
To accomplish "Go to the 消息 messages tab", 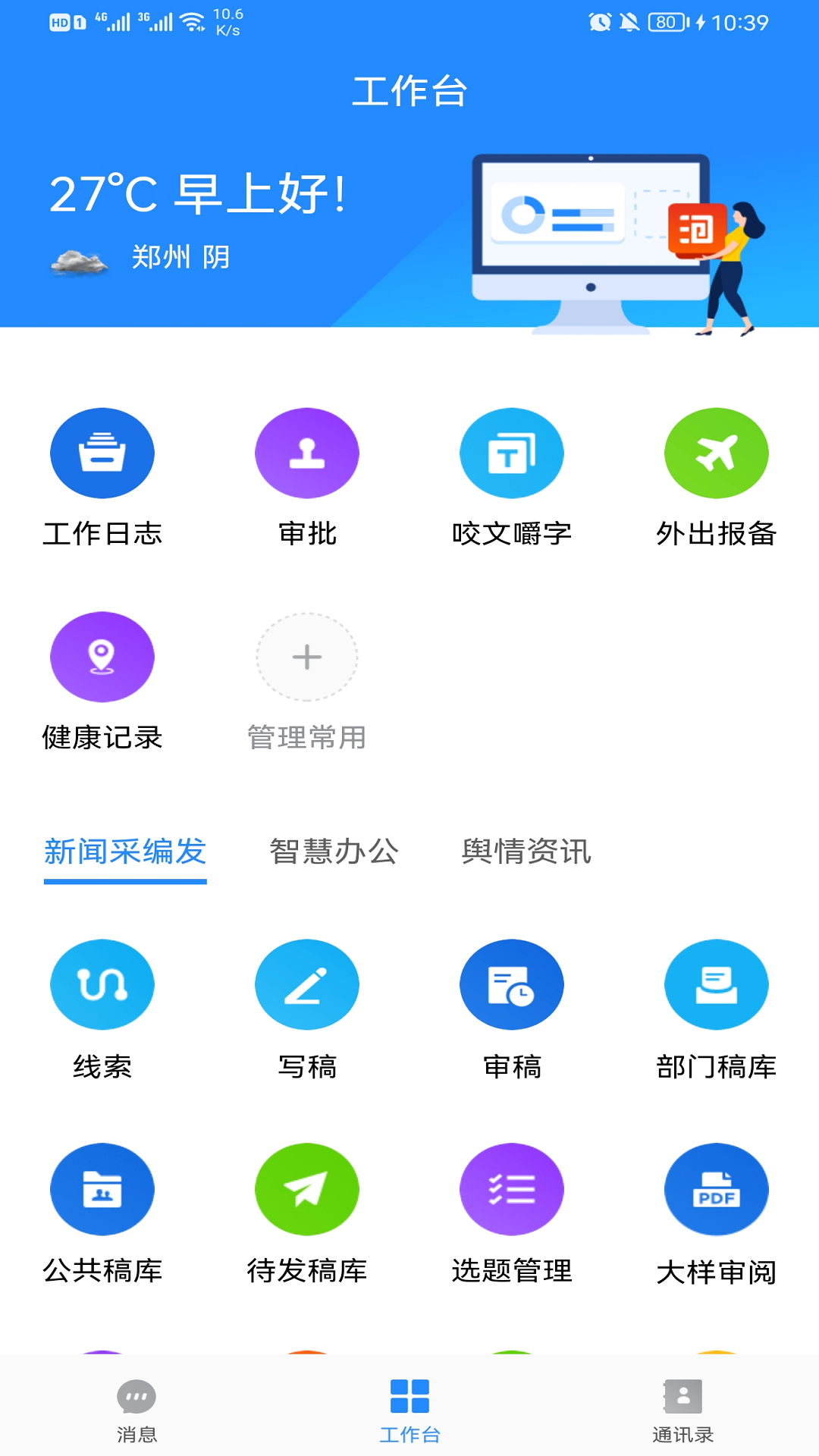I will [x=136, y=1410].
